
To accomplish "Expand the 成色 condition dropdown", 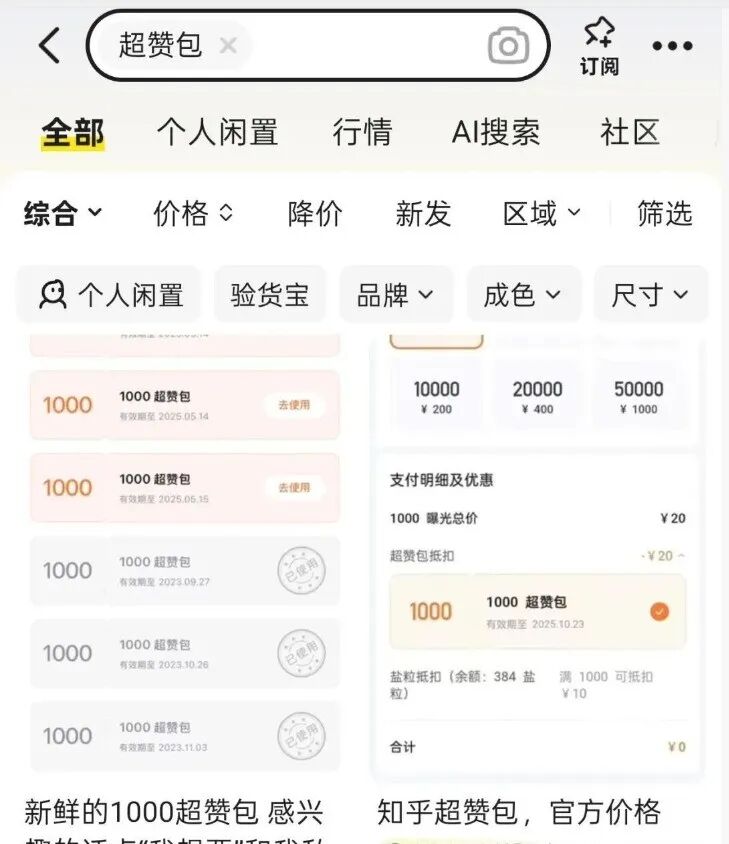I will click(522, 295).
